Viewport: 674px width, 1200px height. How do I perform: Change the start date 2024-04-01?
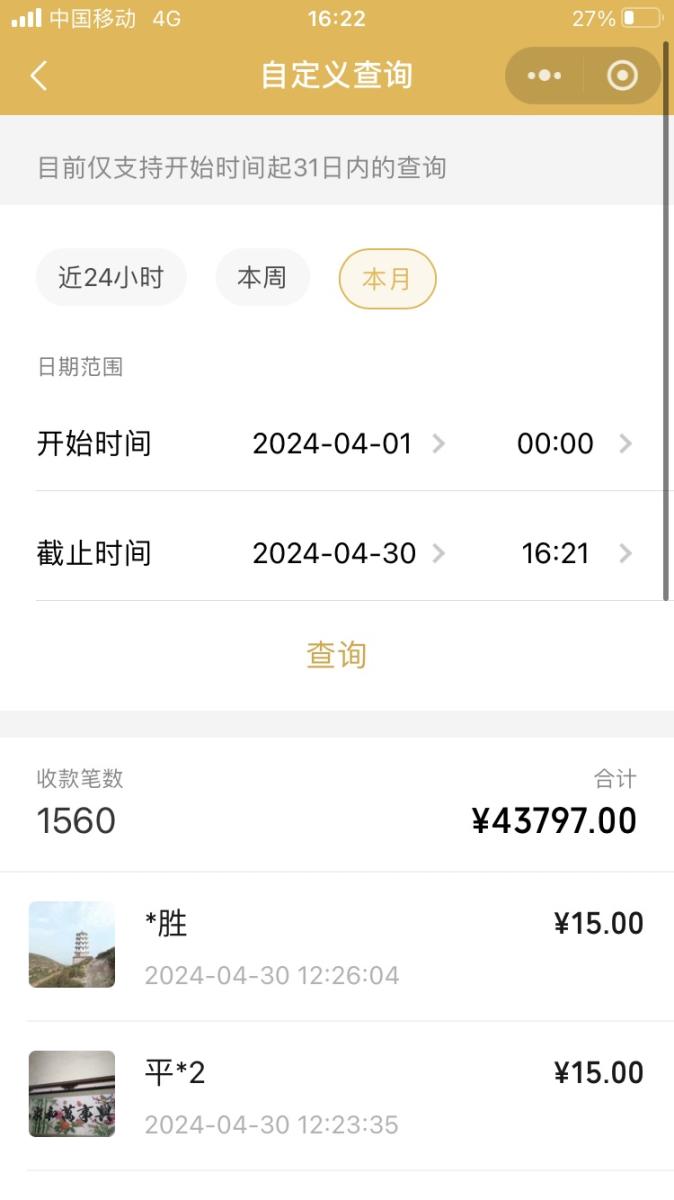(348, 443)
